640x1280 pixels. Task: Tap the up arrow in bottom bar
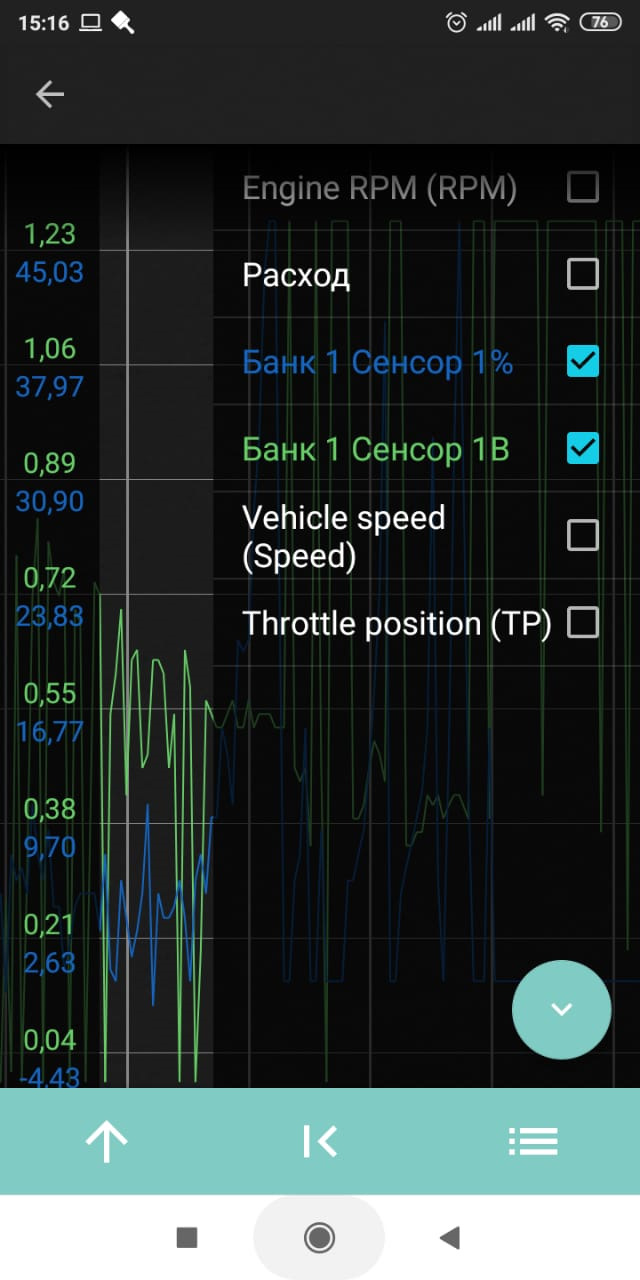[x=107, y=1141]
